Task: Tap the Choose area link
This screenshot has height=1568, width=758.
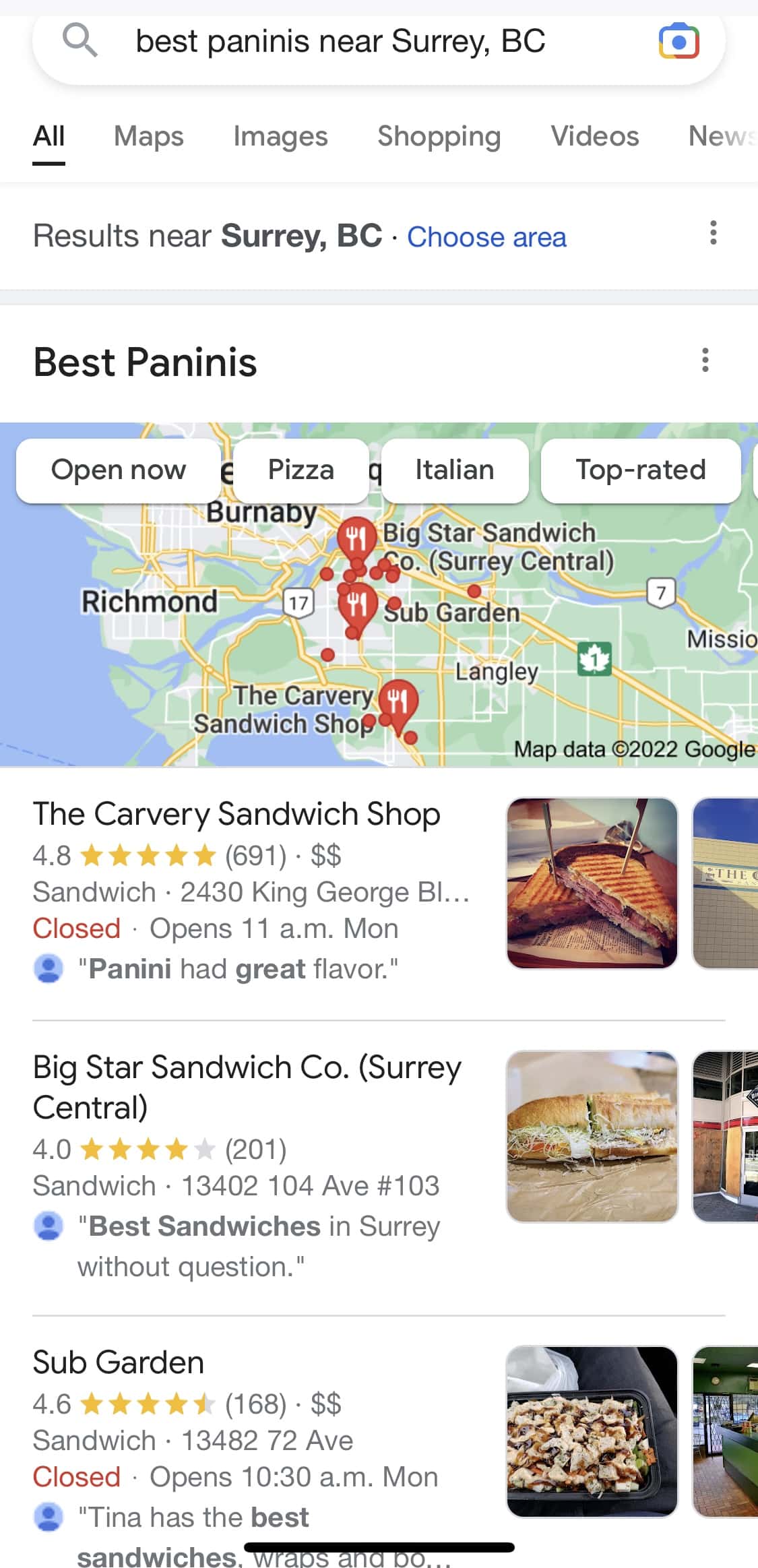Action: point(486,237)
